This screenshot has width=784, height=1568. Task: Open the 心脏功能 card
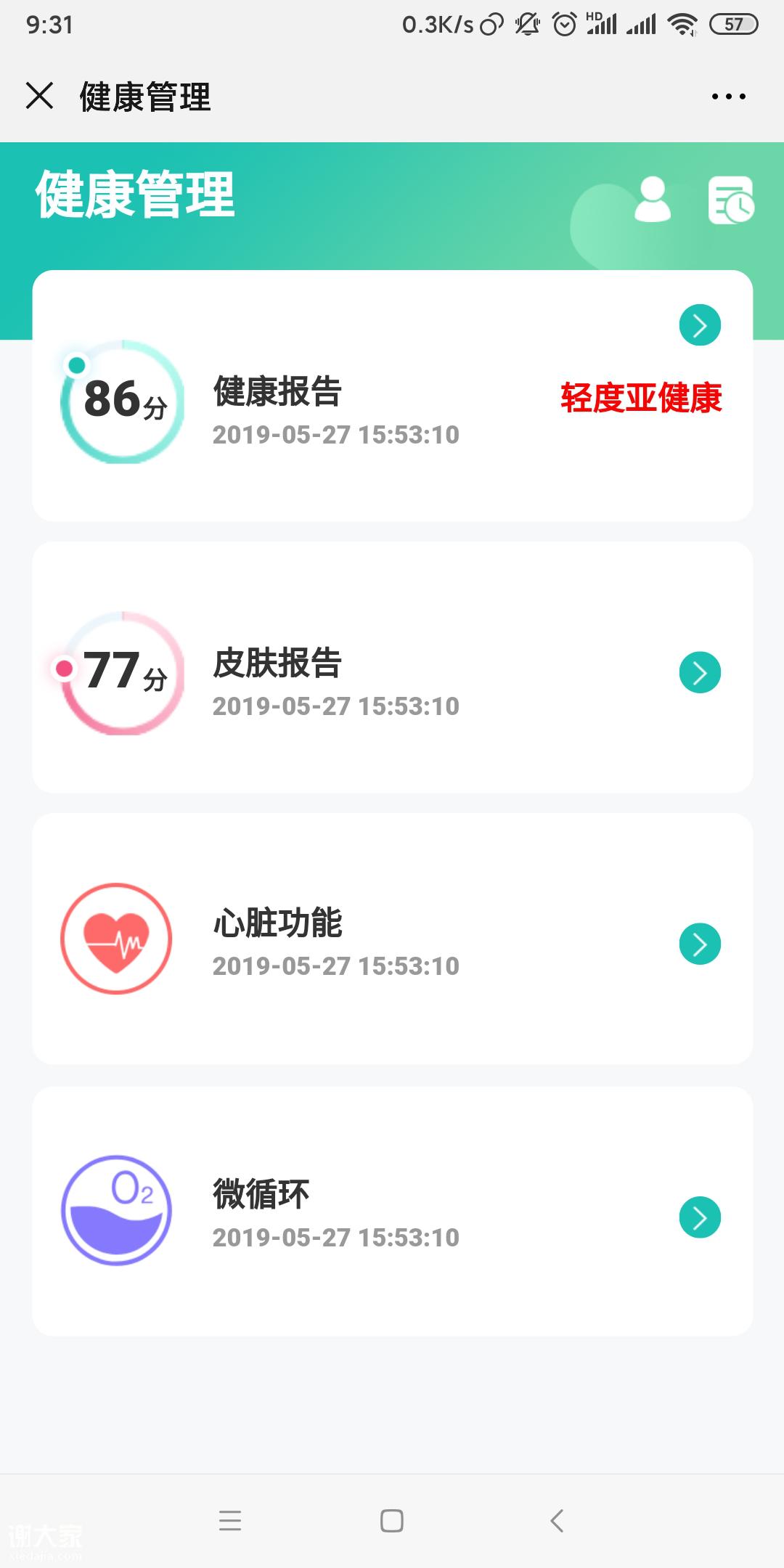(x=392, y=939)
